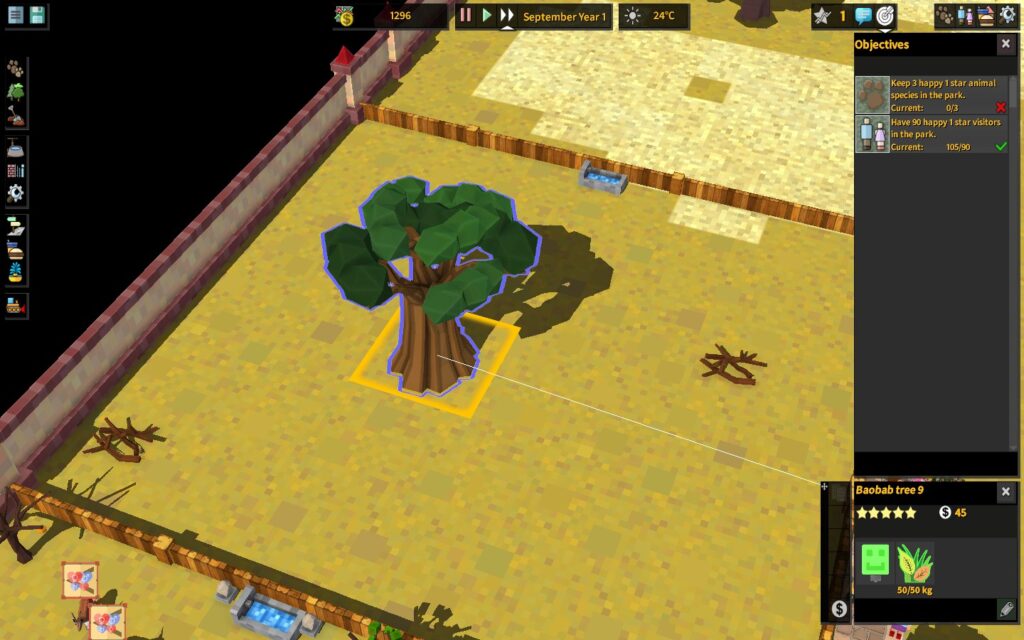Set game speed to fast forward

[507, 16]
